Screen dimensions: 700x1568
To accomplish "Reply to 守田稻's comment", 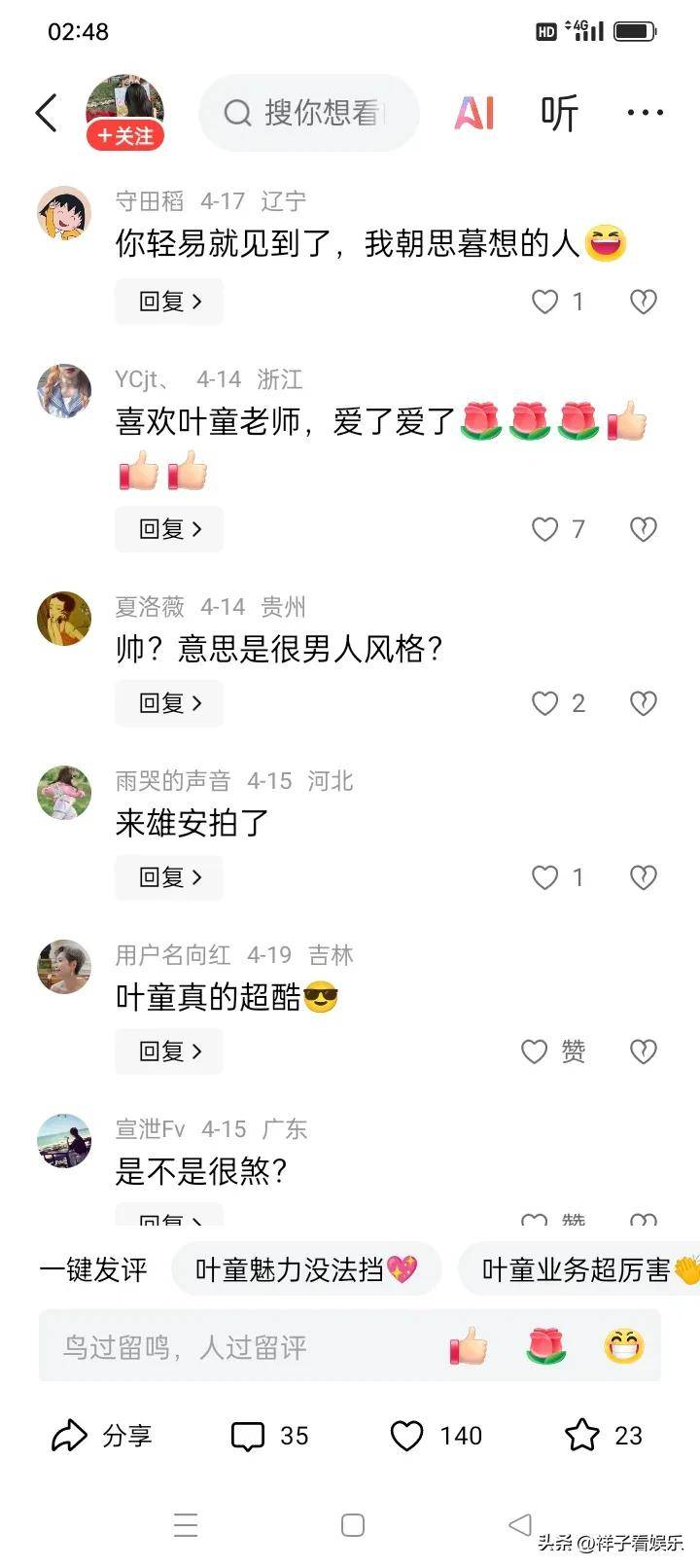I will point(169,302).
